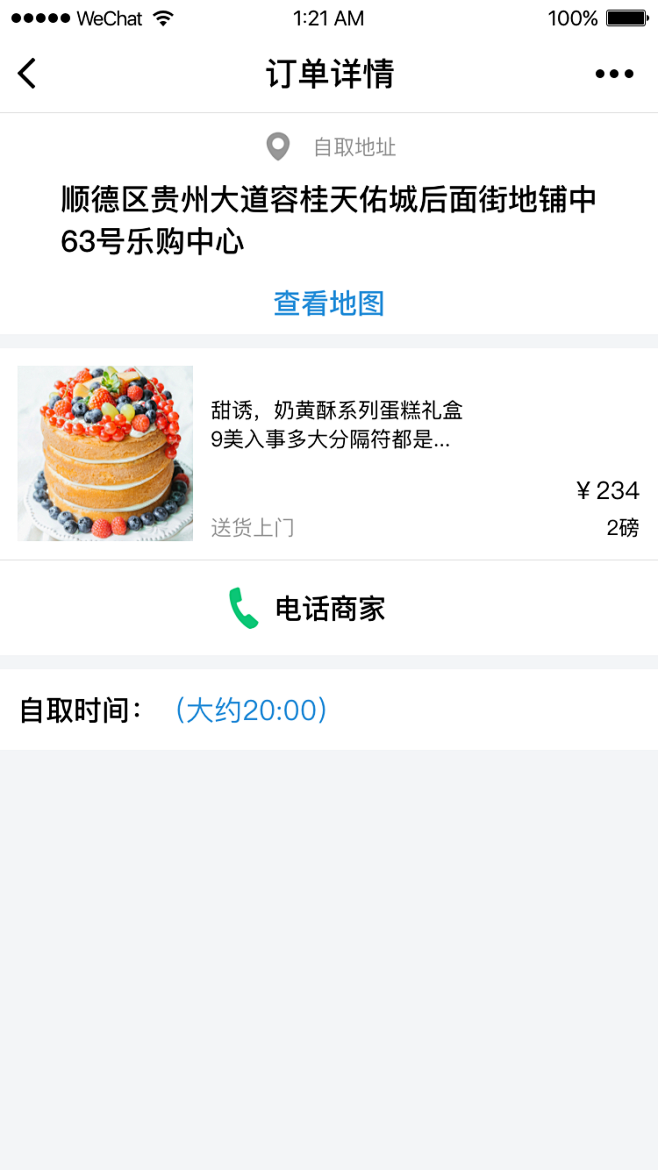Go back using the top-left arrow
Screen dimensions: 658x1170
tap(27, 73)
